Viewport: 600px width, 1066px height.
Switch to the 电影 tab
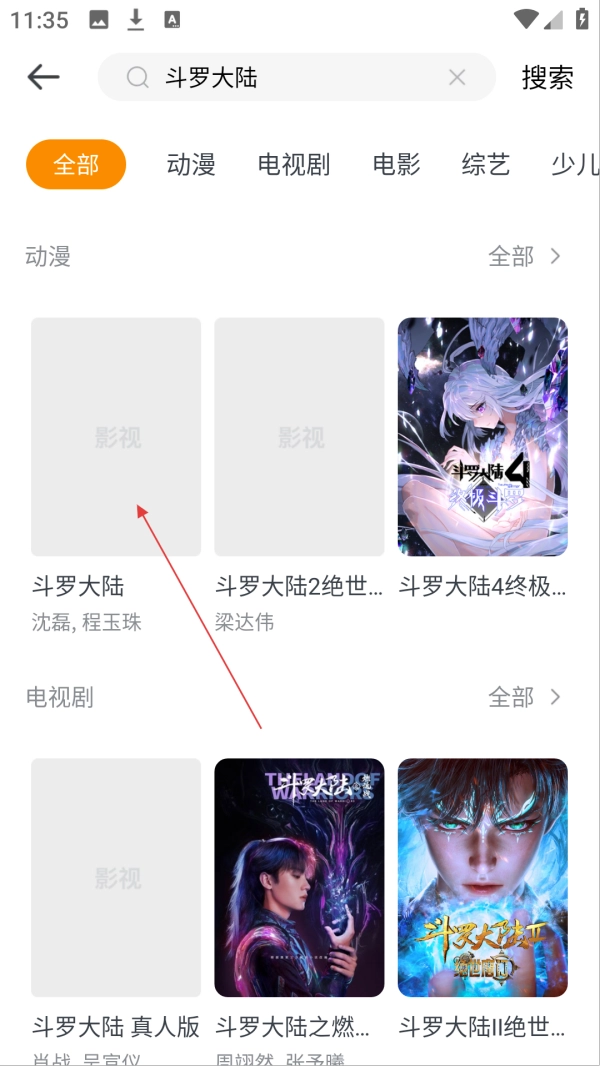pos(396,164)
